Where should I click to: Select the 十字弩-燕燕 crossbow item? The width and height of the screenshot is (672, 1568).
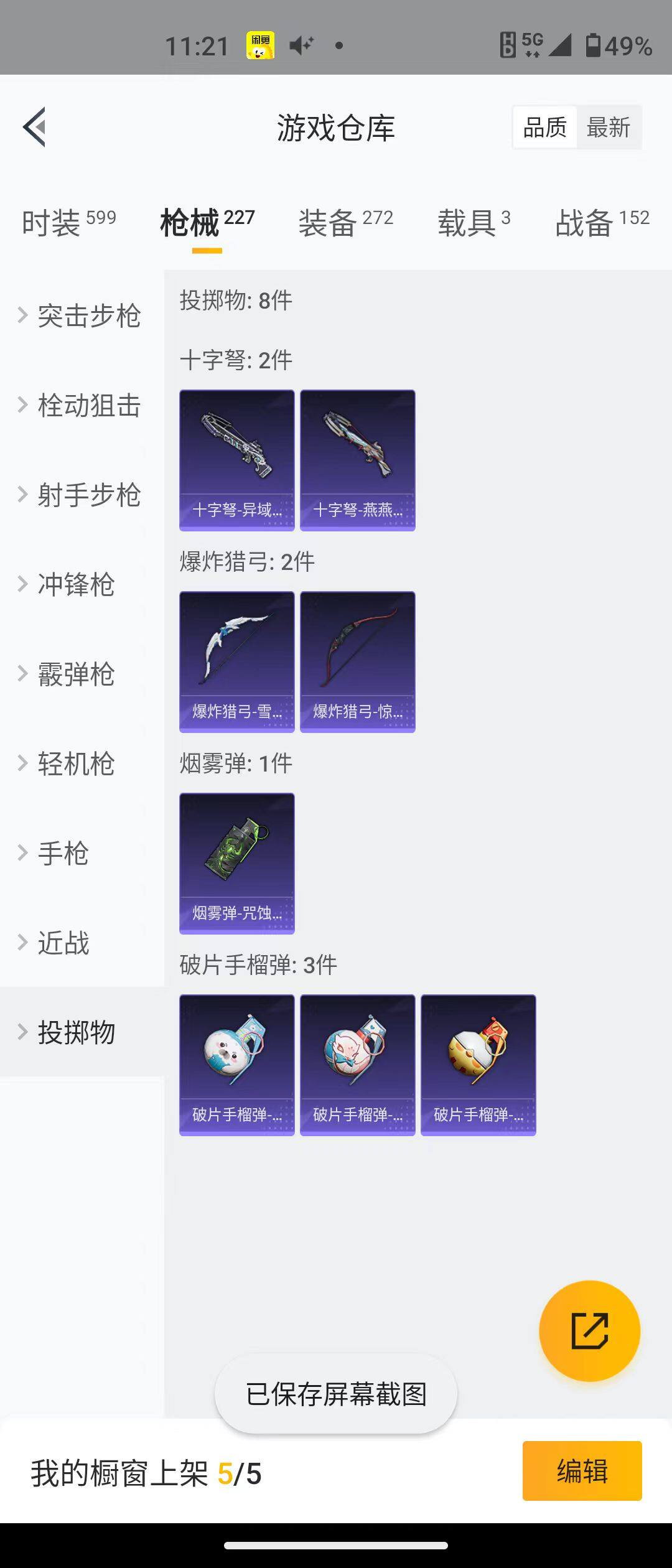357,460
